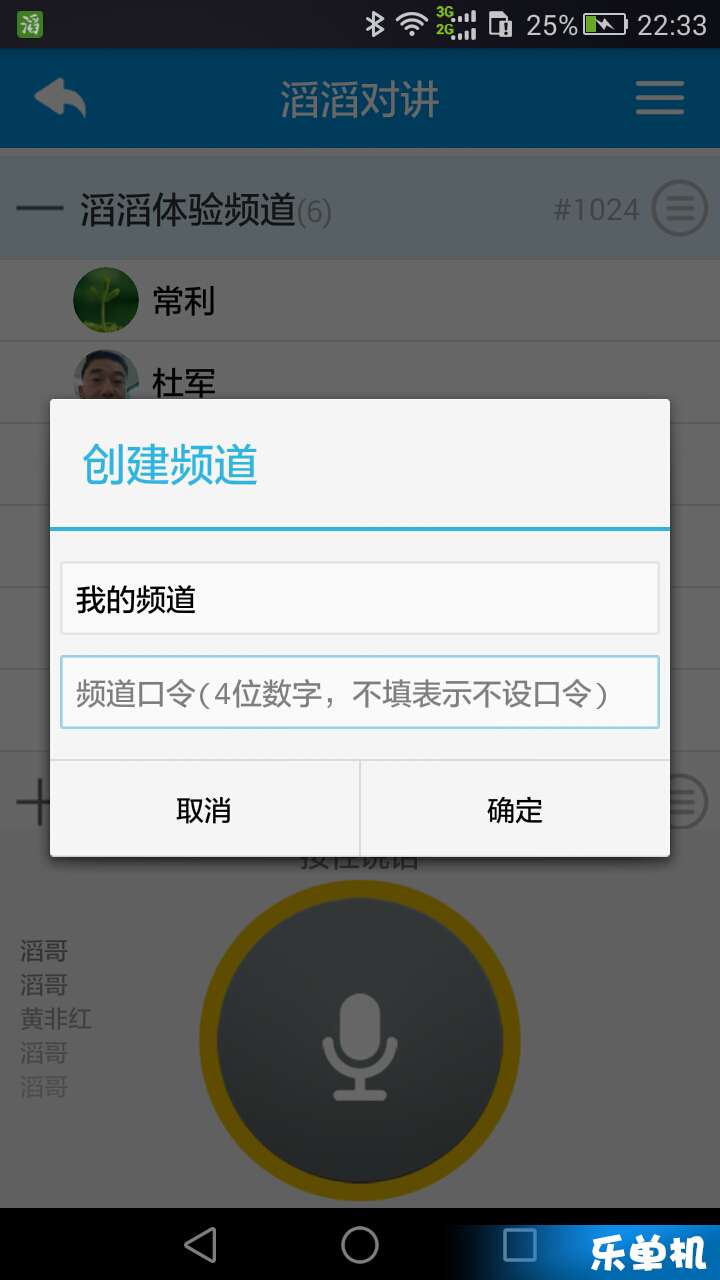Confirm creating the channel with 确定
The width and height of the screenshot is (720, 1280).
515,809
